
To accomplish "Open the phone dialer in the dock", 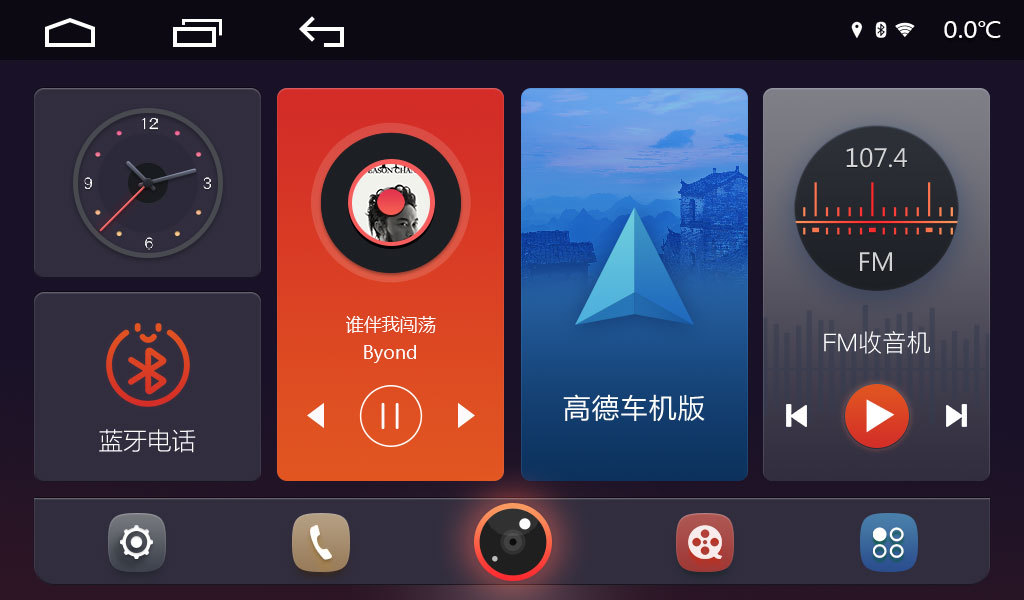I will [321, 543].
